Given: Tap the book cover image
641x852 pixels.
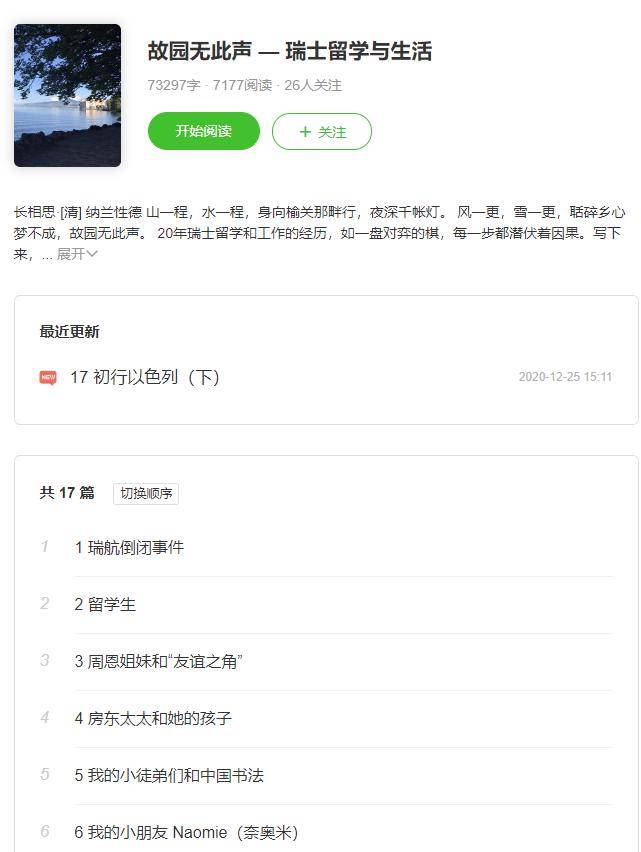Looking at the screenshot, I should point(67,95).
